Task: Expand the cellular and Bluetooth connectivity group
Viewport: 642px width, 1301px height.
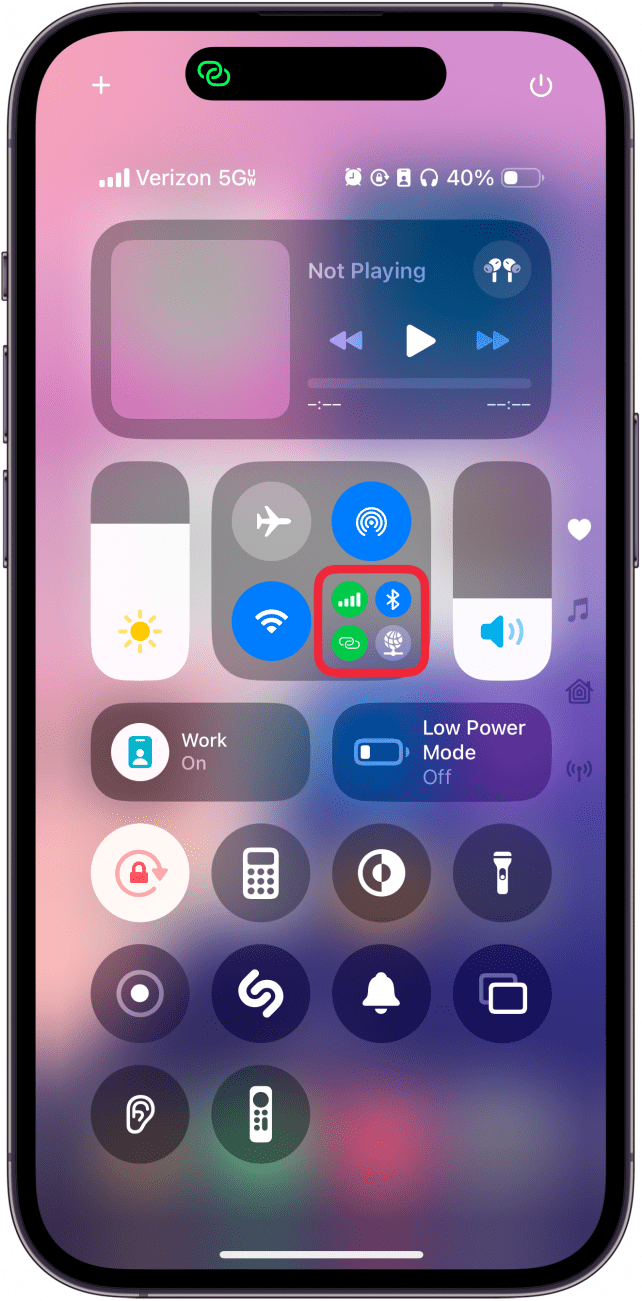Action: (371, 621)
